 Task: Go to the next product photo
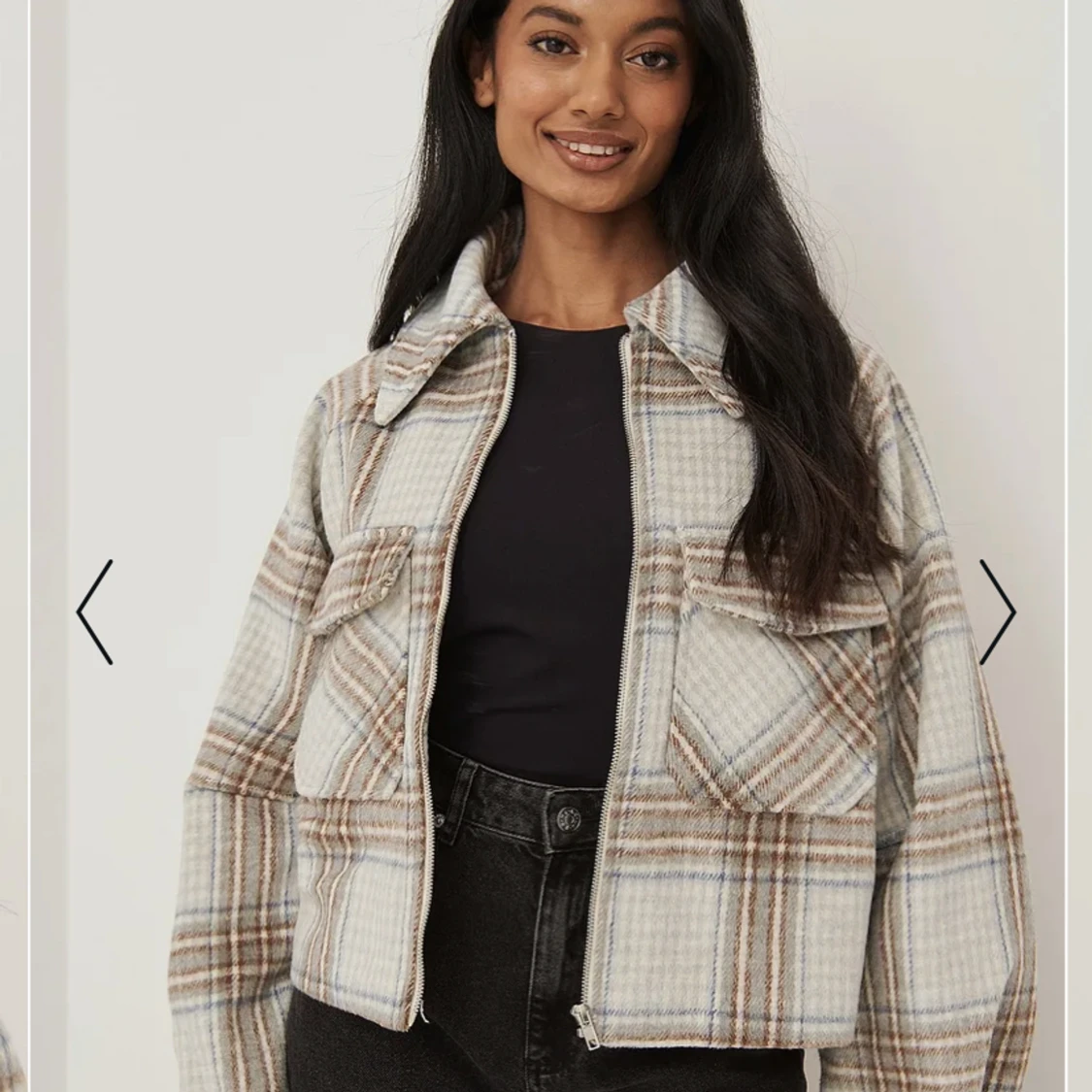click(997, 612)
